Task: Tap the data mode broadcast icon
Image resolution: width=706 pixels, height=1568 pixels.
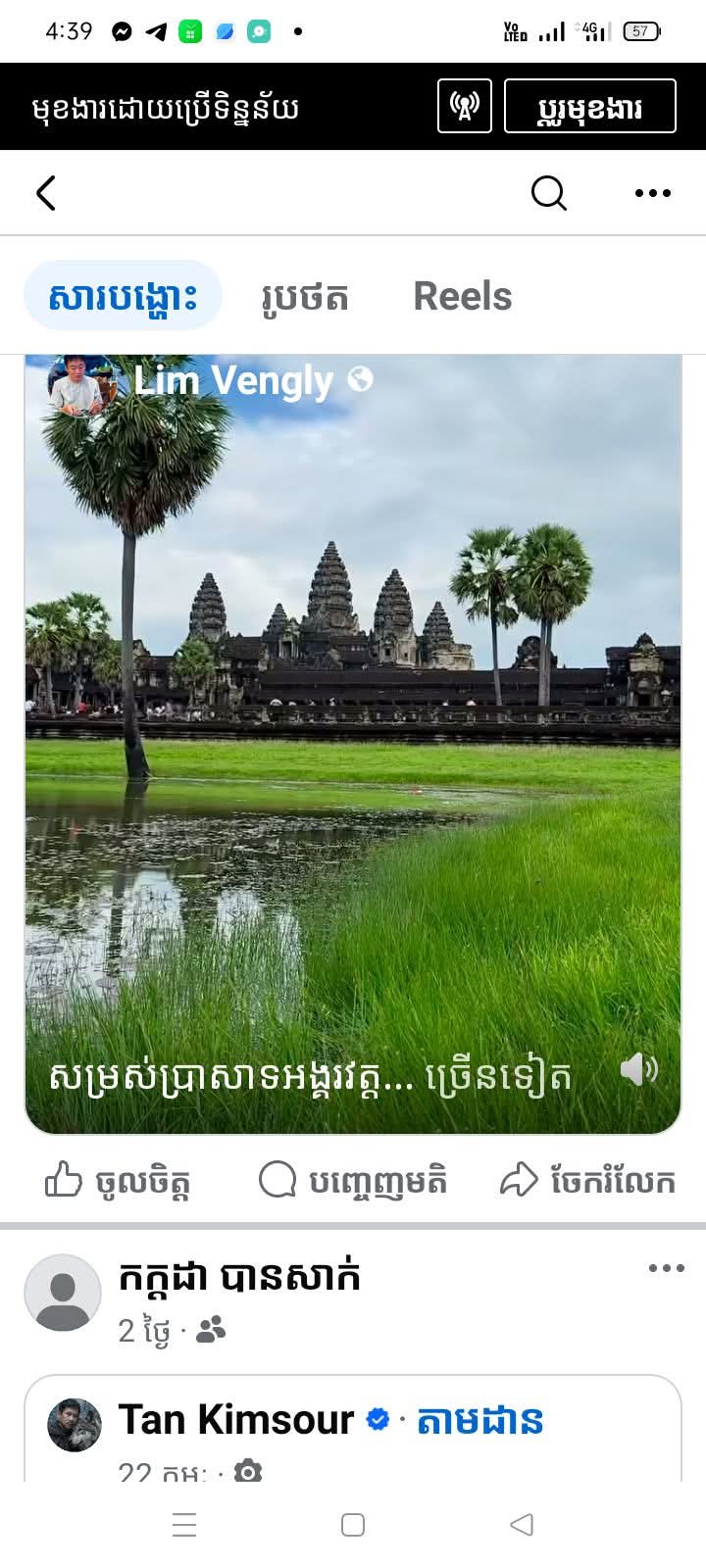Action: [464, 106]
